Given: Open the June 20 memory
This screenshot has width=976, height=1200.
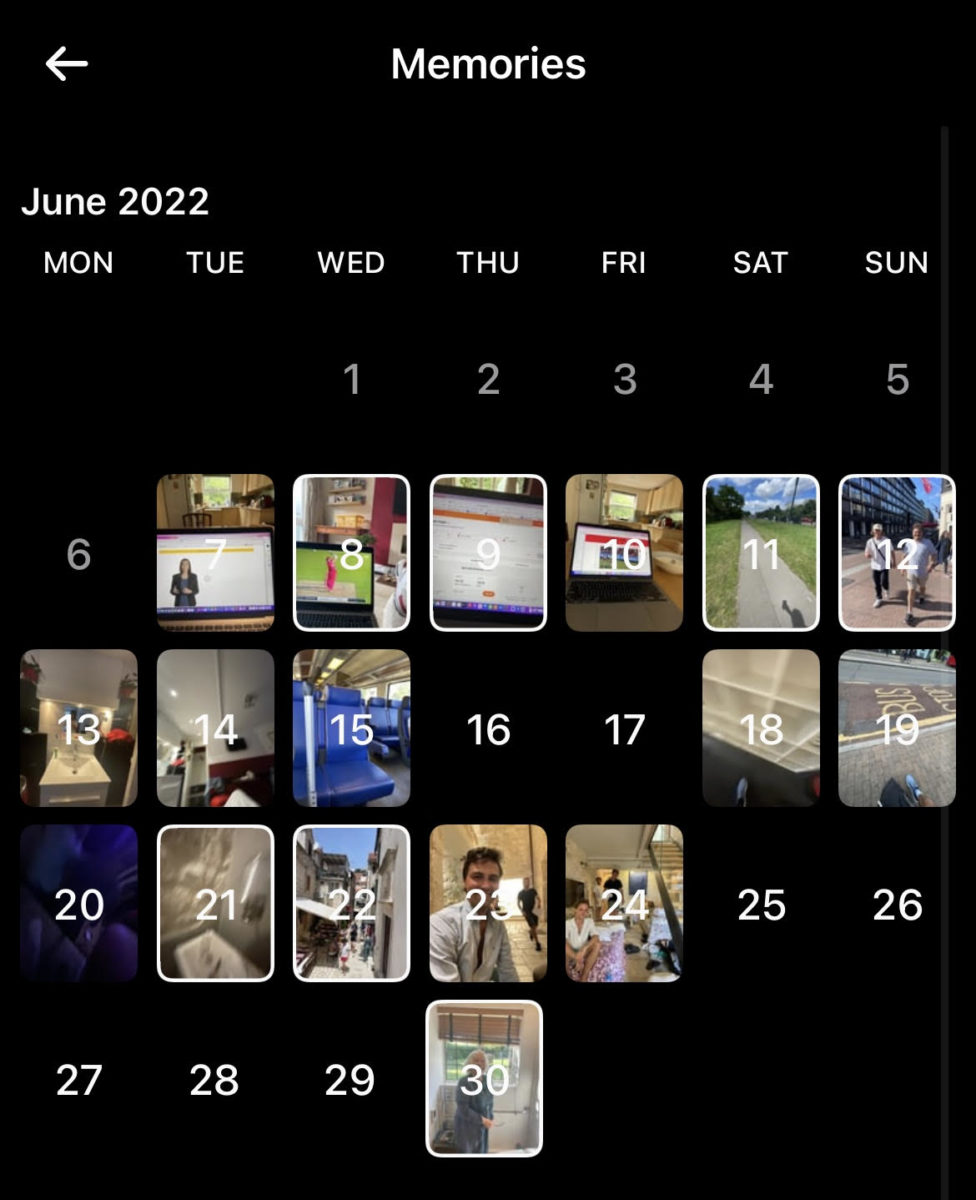Looking at the screenshot, I should 79,903.
